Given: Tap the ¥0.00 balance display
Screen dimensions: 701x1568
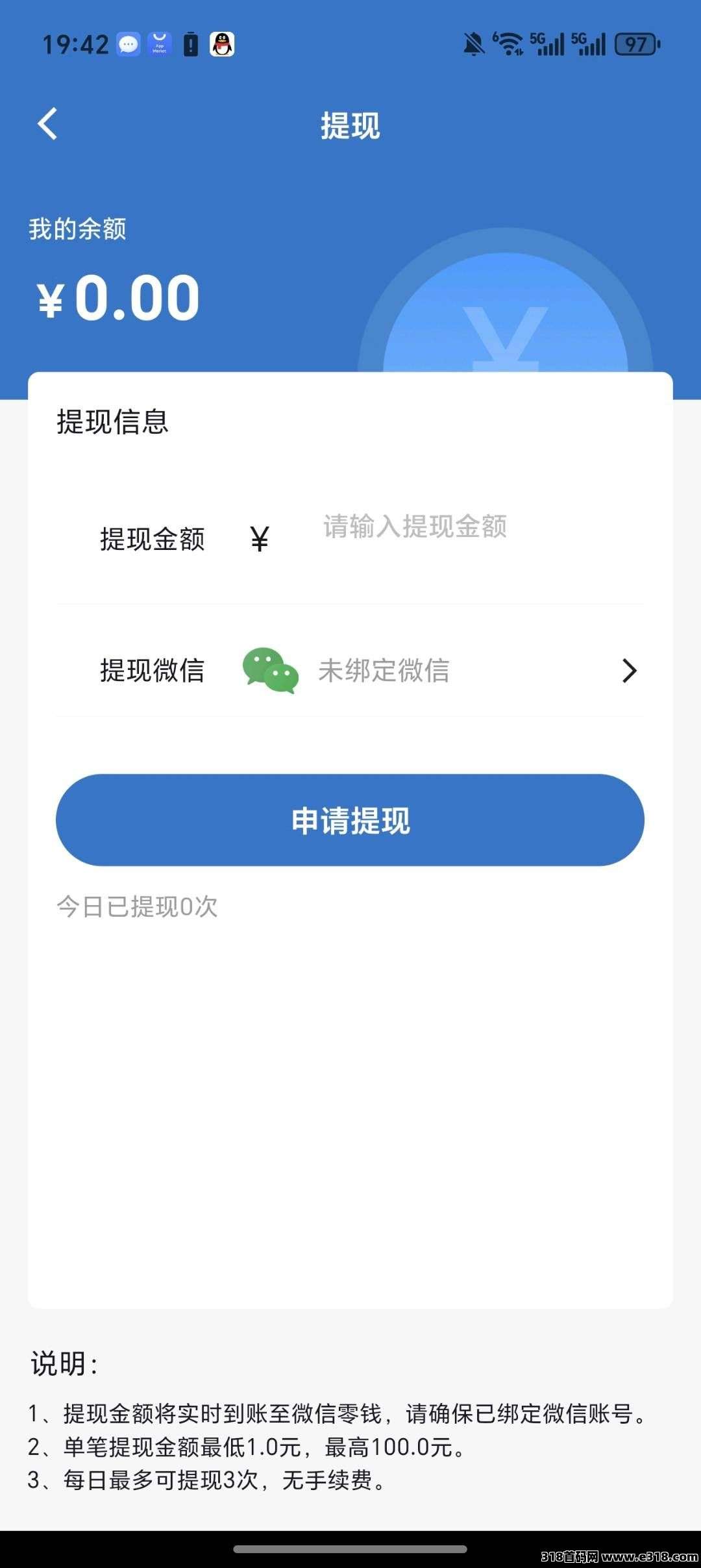Looking at the screenshot, I should pyautogui.click(x=117, y=297).
